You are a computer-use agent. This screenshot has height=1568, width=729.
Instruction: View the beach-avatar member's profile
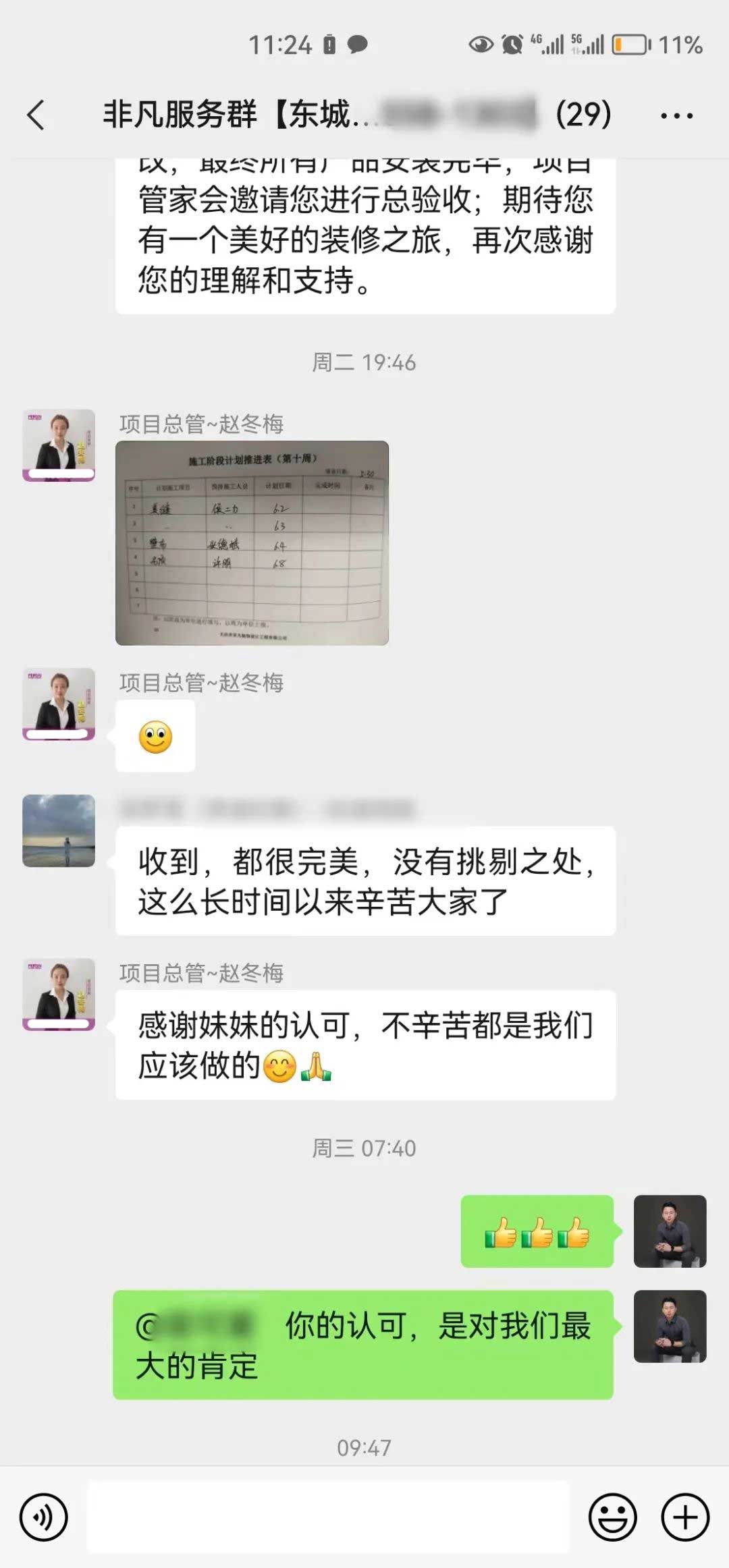pyautogui.click(x=59, y=831)
